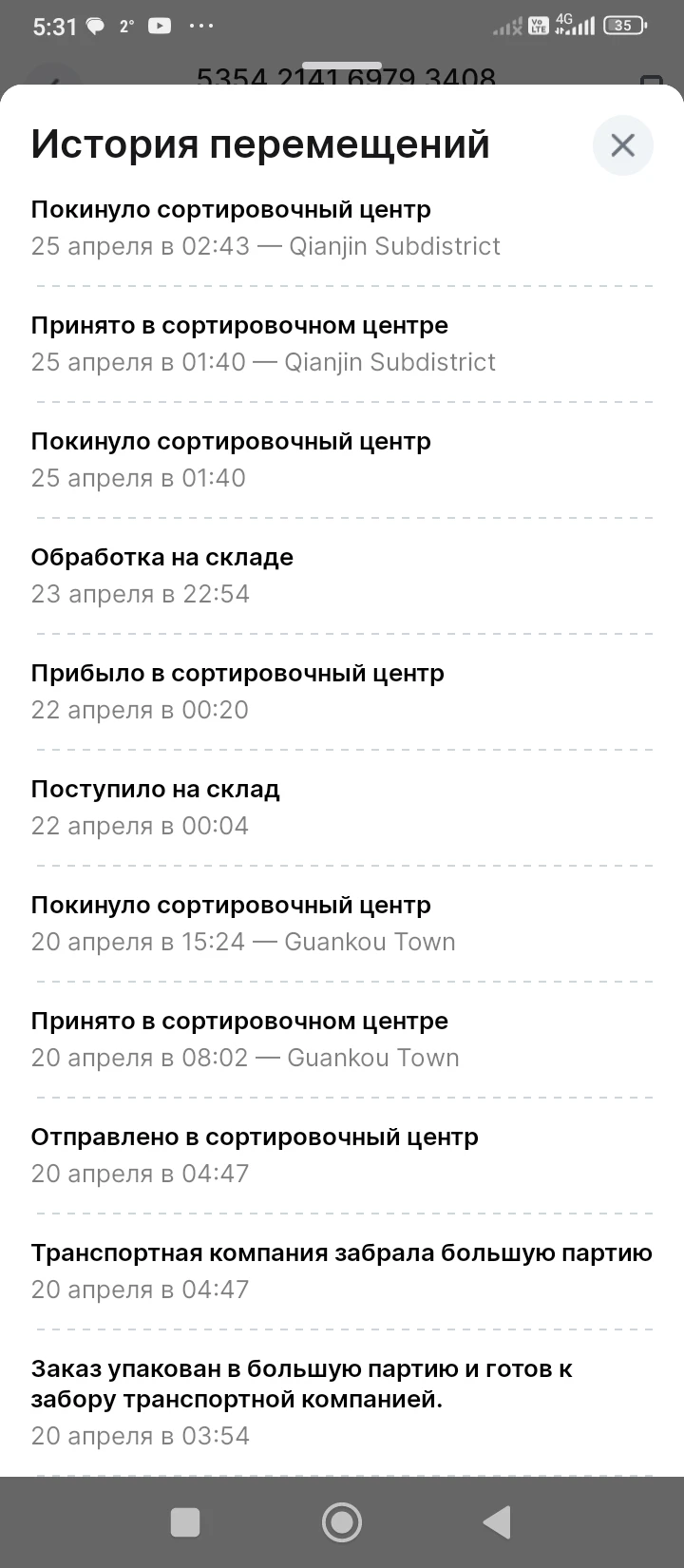Tap the system back button
The width and height of the screenshot is (684, 1568).
497,1522
